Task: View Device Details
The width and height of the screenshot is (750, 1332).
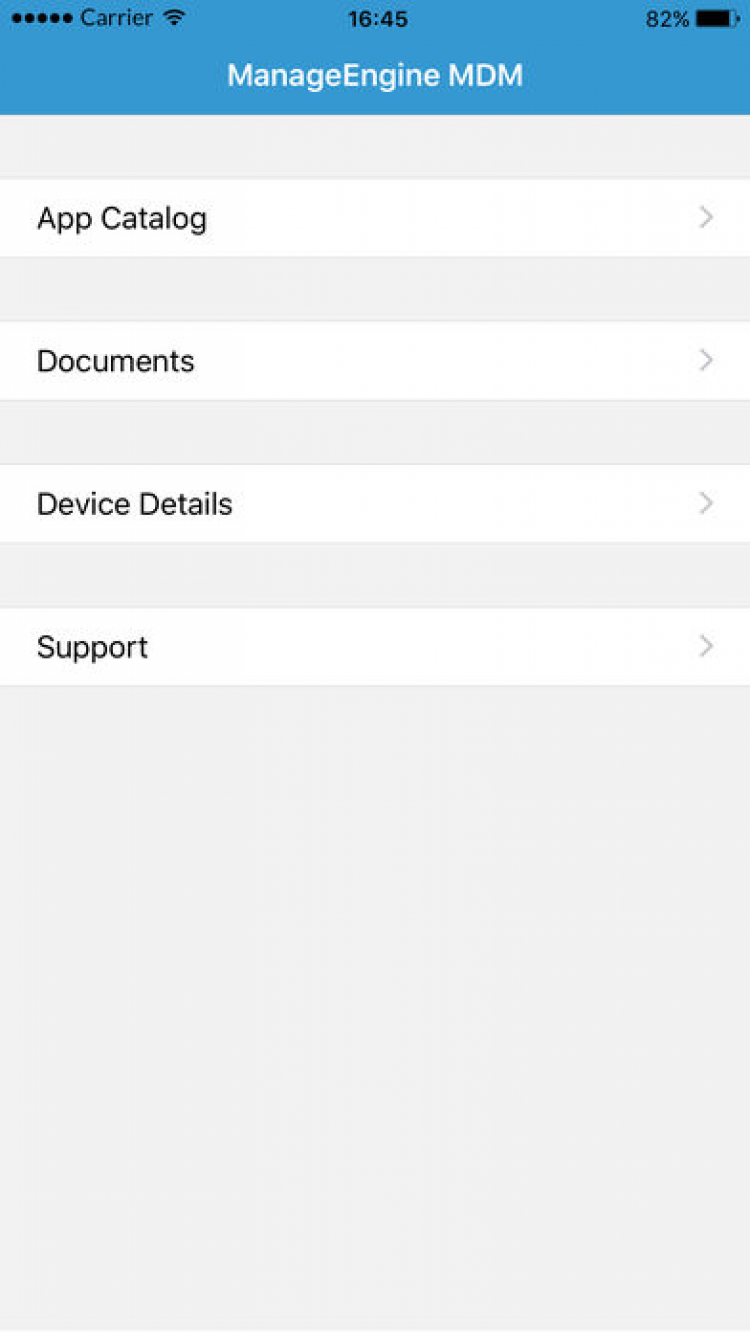Action: pos(374,504)
